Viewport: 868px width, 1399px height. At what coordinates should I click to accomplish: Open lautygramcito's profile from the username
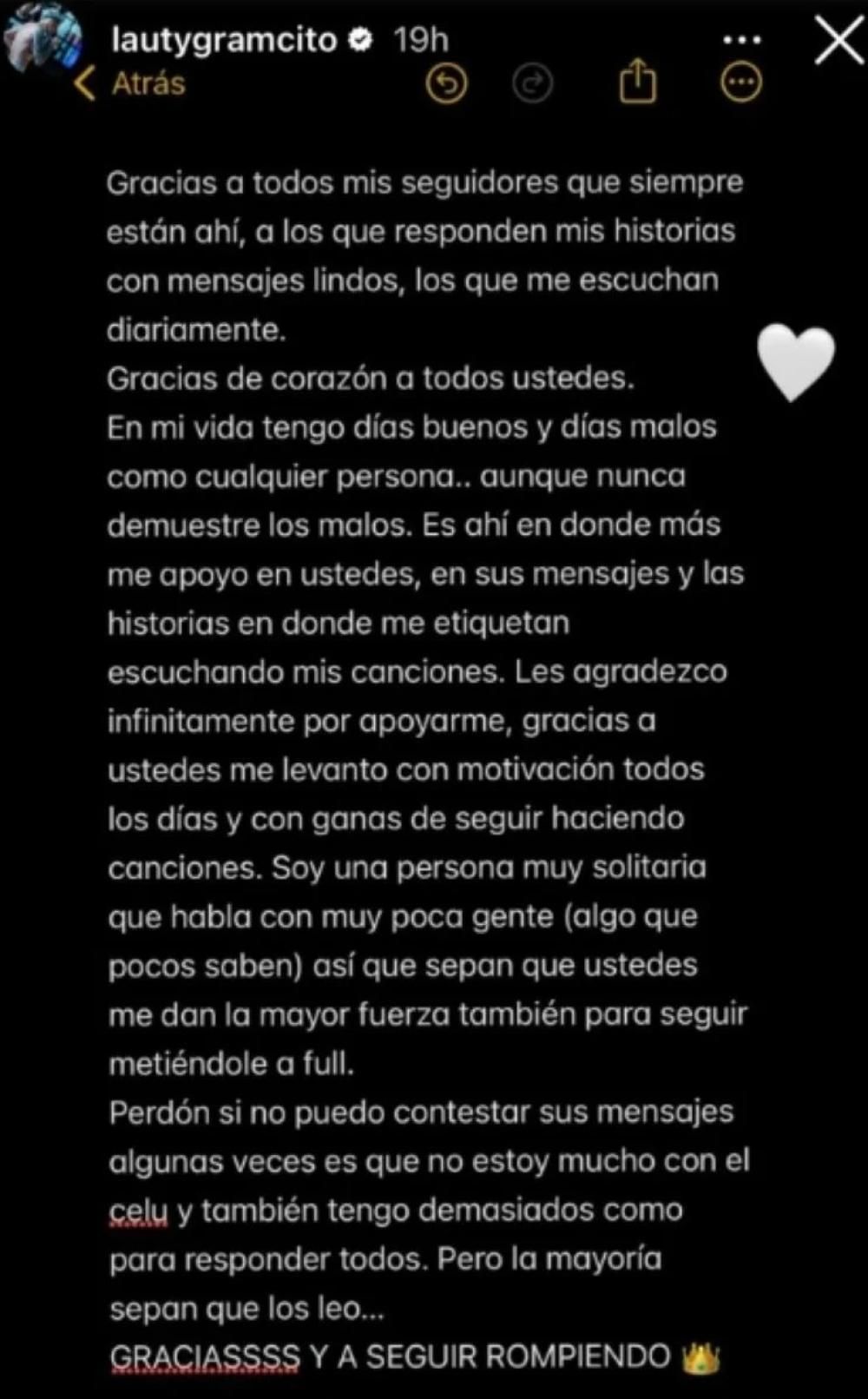click(x=224, y=40)
